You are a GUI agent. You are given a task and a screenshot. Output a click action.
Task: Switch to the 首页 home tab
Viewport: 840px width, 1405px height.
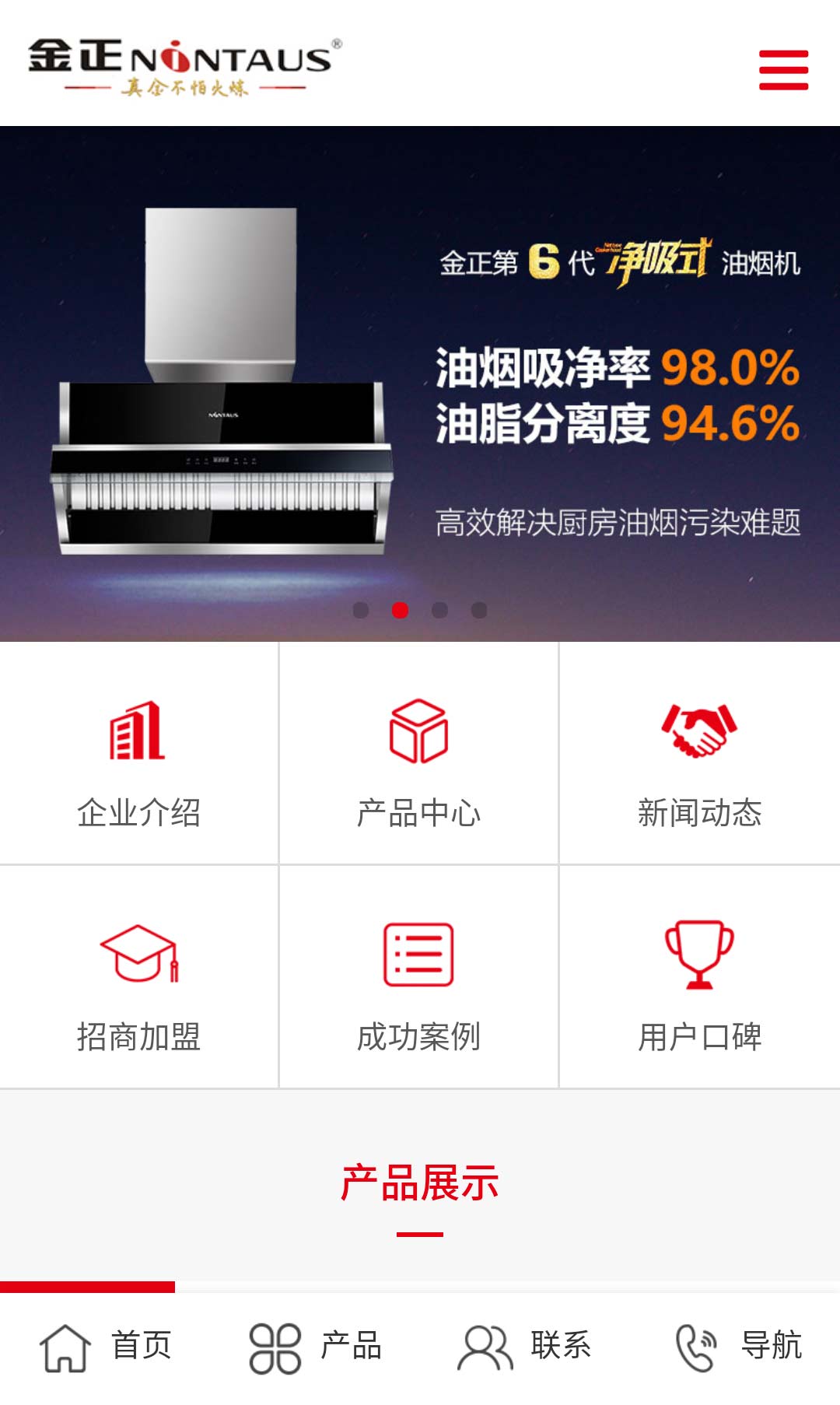[x=105, y=1347]
